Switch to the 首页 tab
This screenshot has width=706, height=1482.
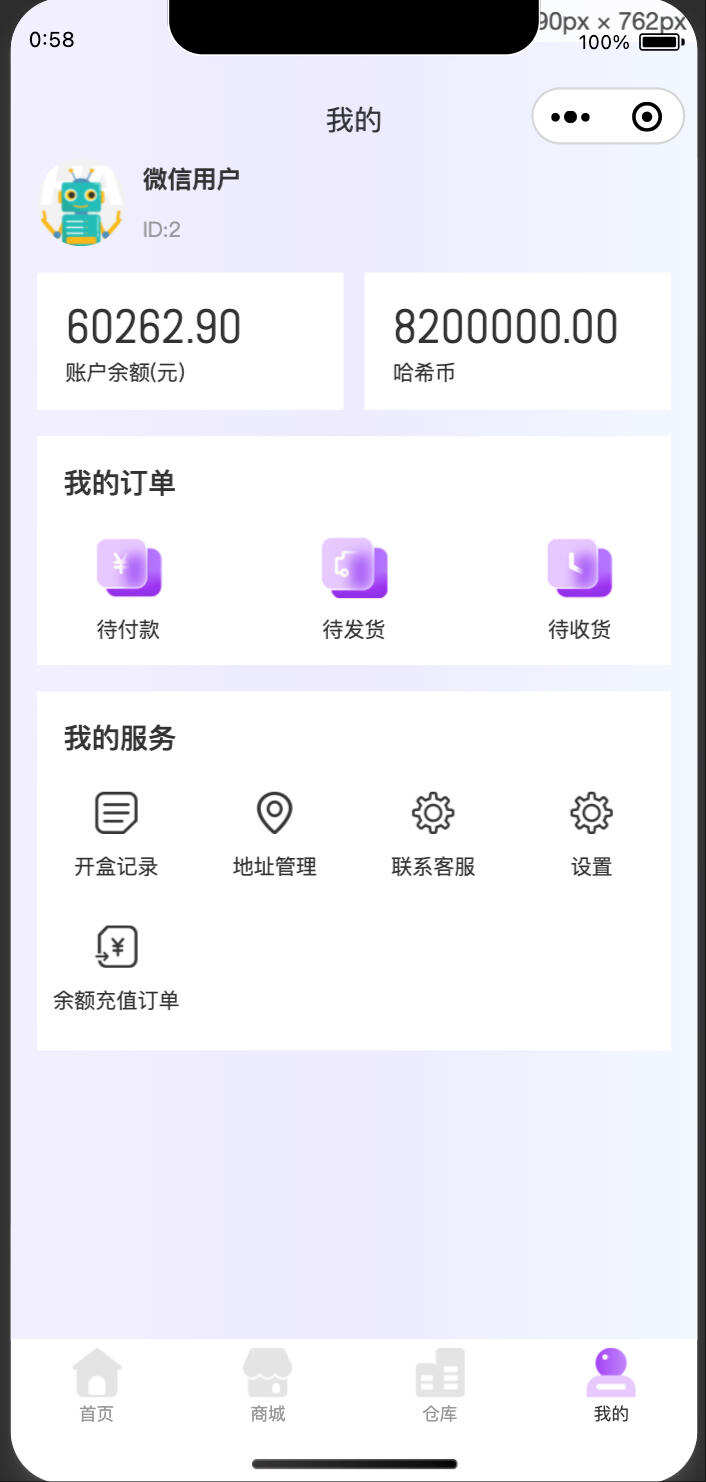(x=97, y=1385)
